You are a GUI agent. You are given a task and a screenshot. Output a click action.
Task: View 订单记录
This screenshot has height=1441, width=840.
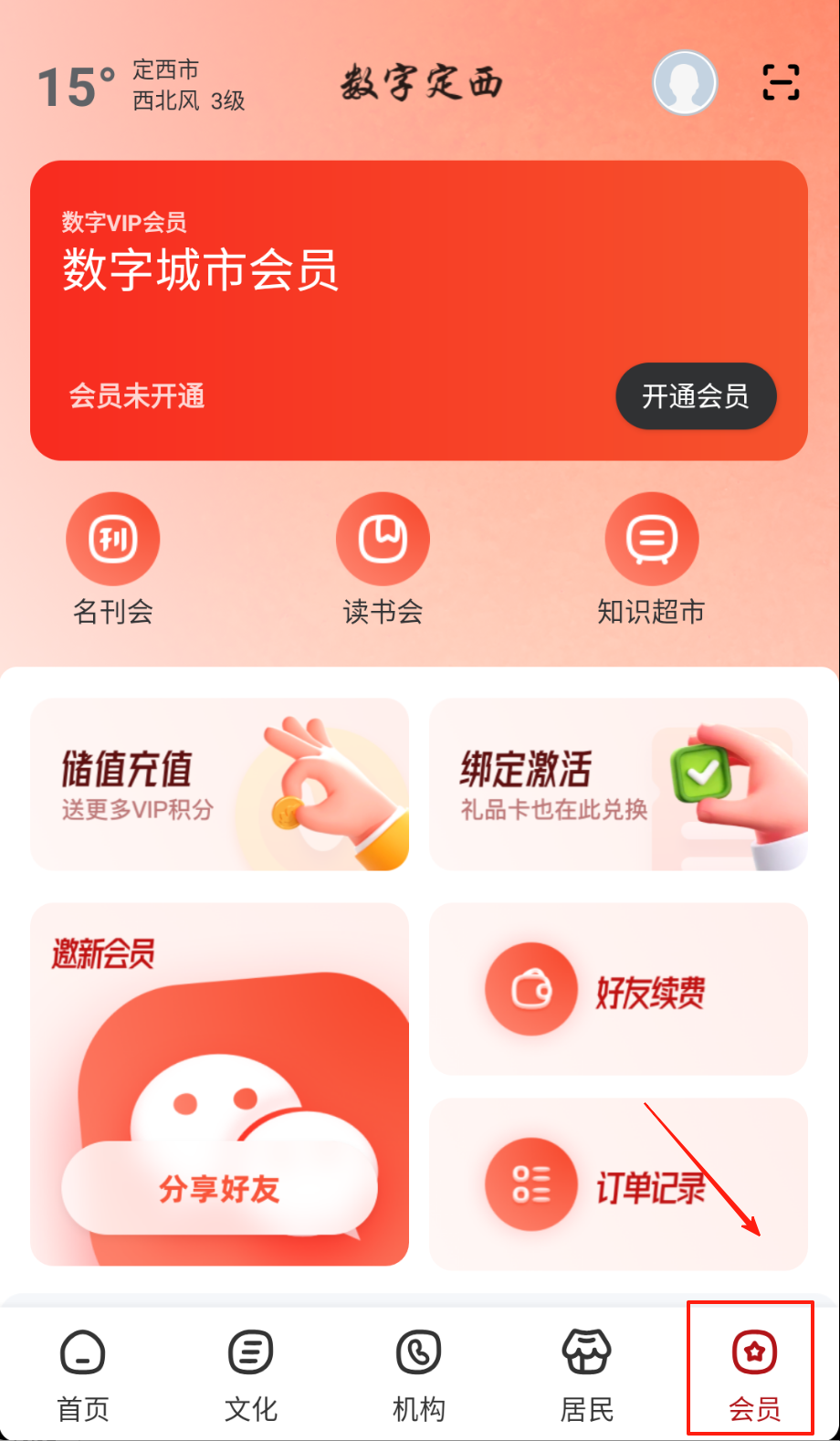point(618,1185)
